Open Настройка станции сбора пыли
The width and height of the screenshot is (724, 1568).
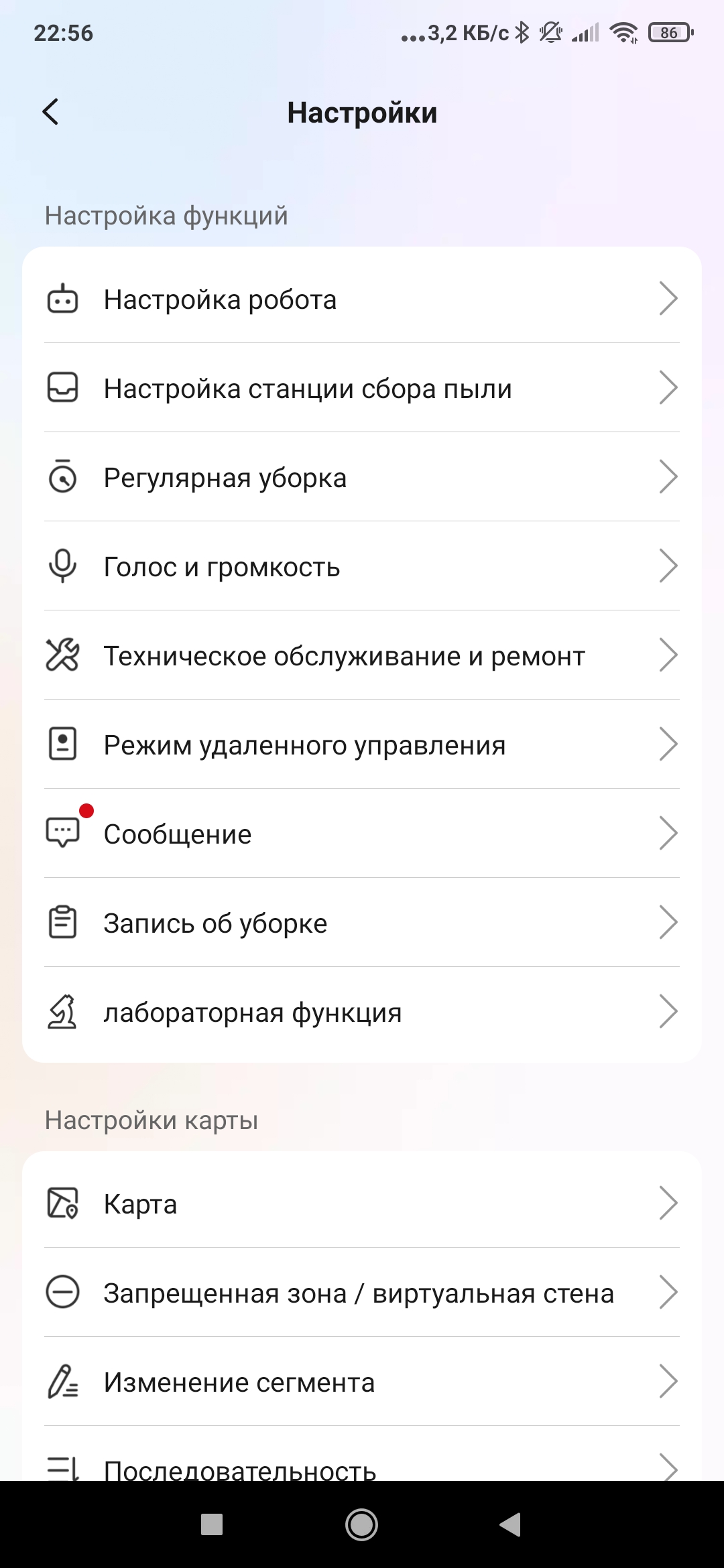click(x=362, y=388)
